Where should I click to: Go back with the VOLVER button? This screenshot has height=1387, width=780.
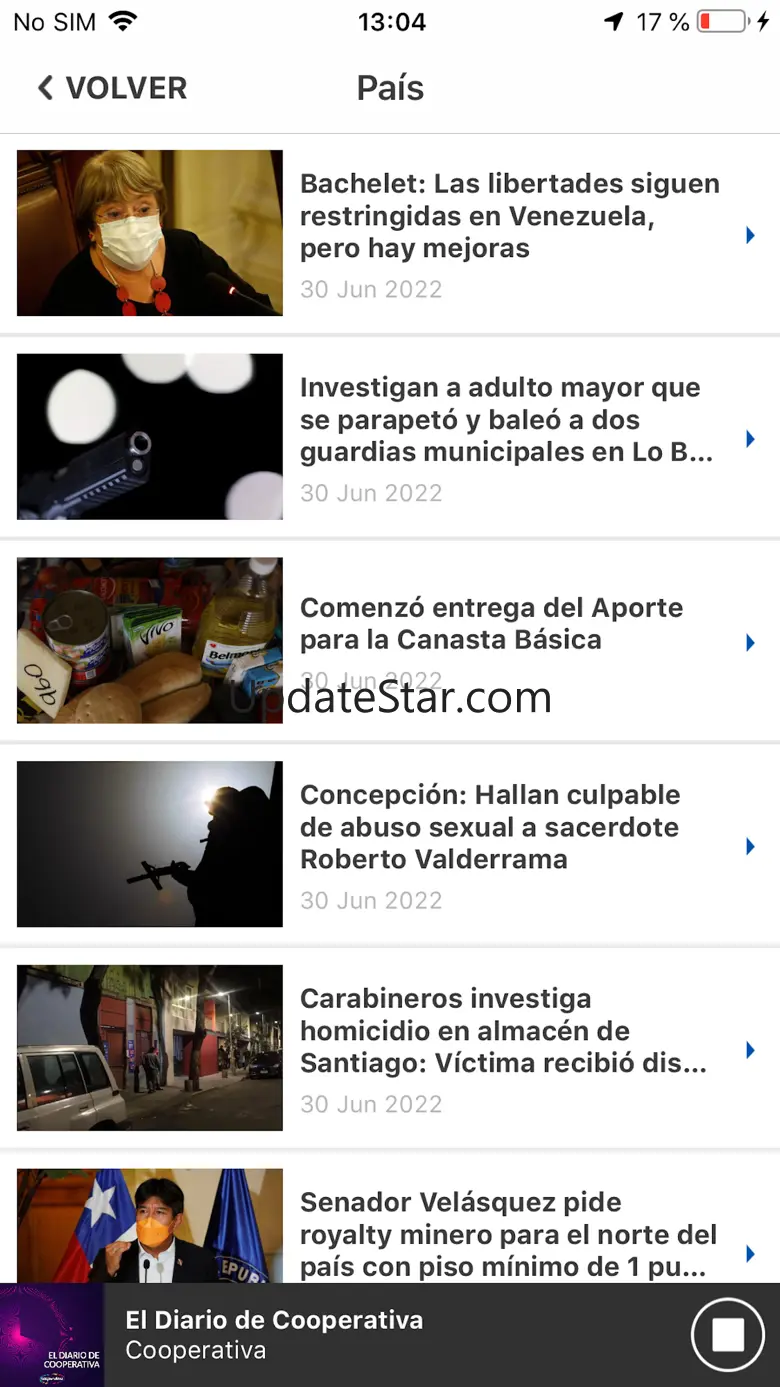click(111, 88)
